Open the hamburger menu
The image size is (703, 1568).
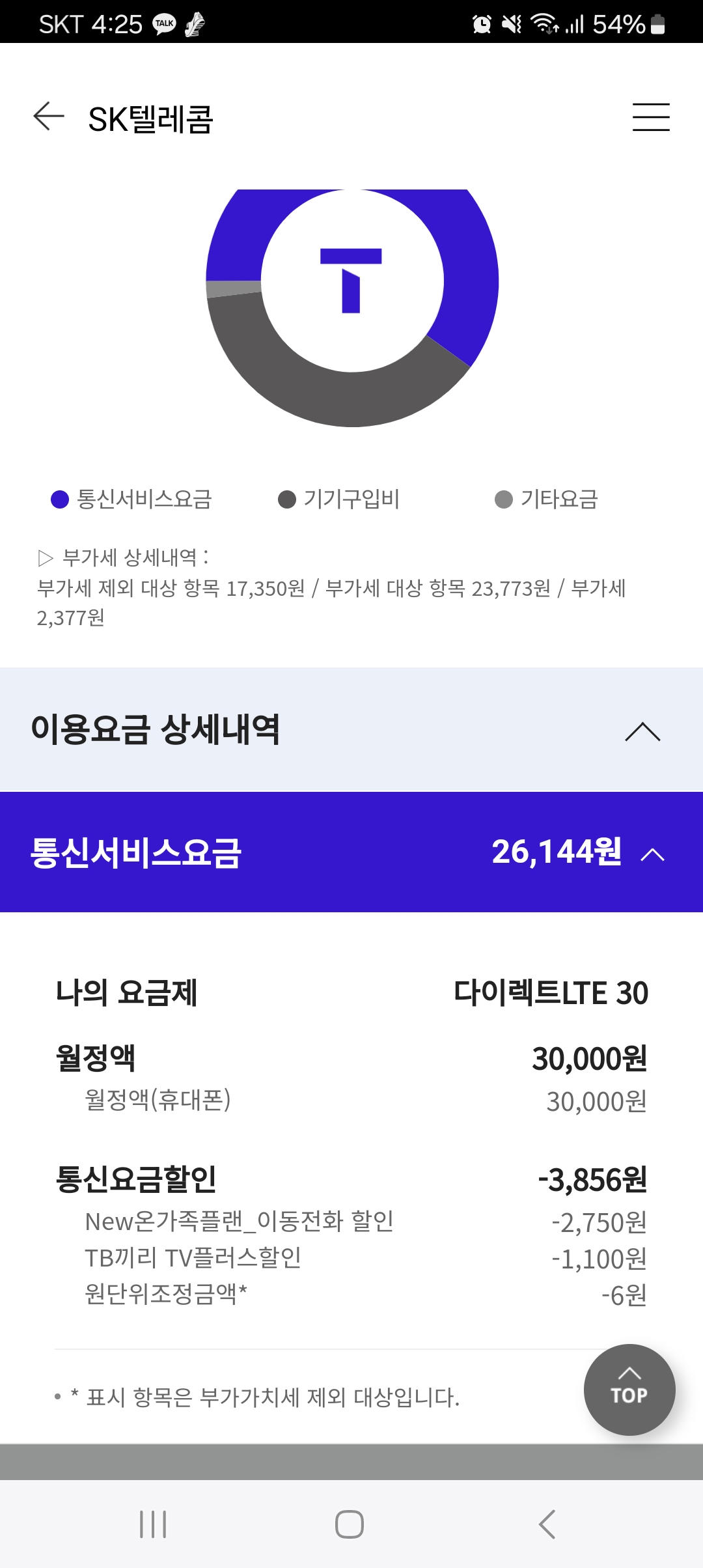click(651, 117)
